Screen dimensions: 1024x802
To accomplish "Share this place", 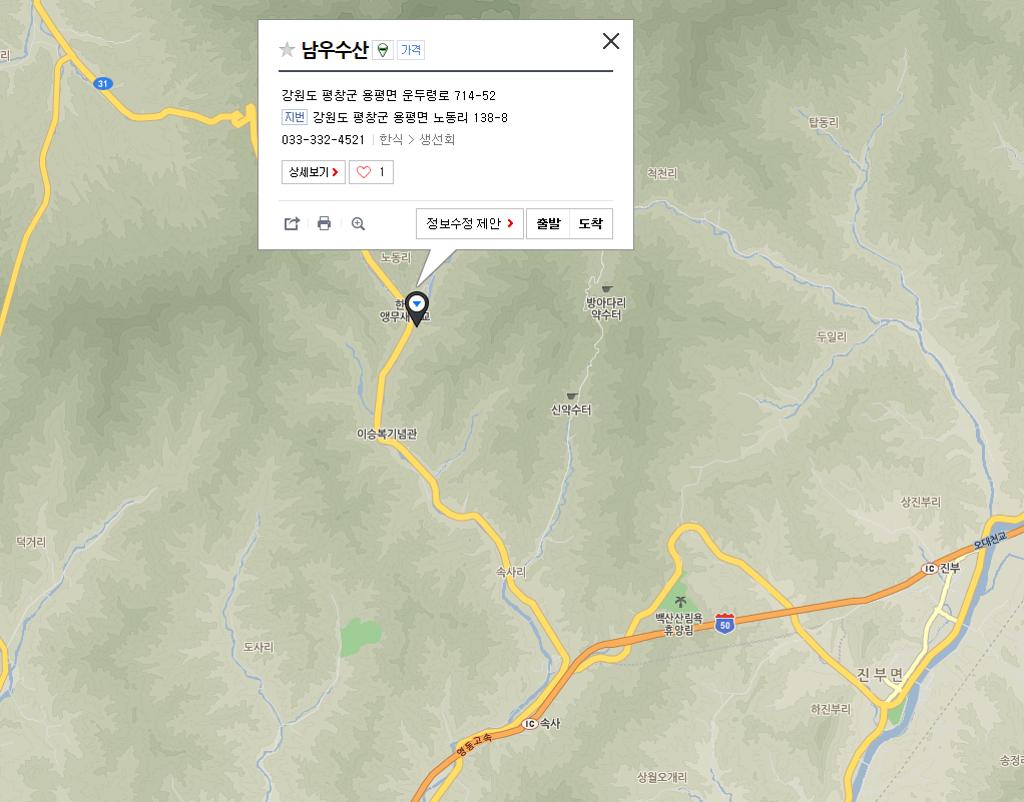I will 292,223.
